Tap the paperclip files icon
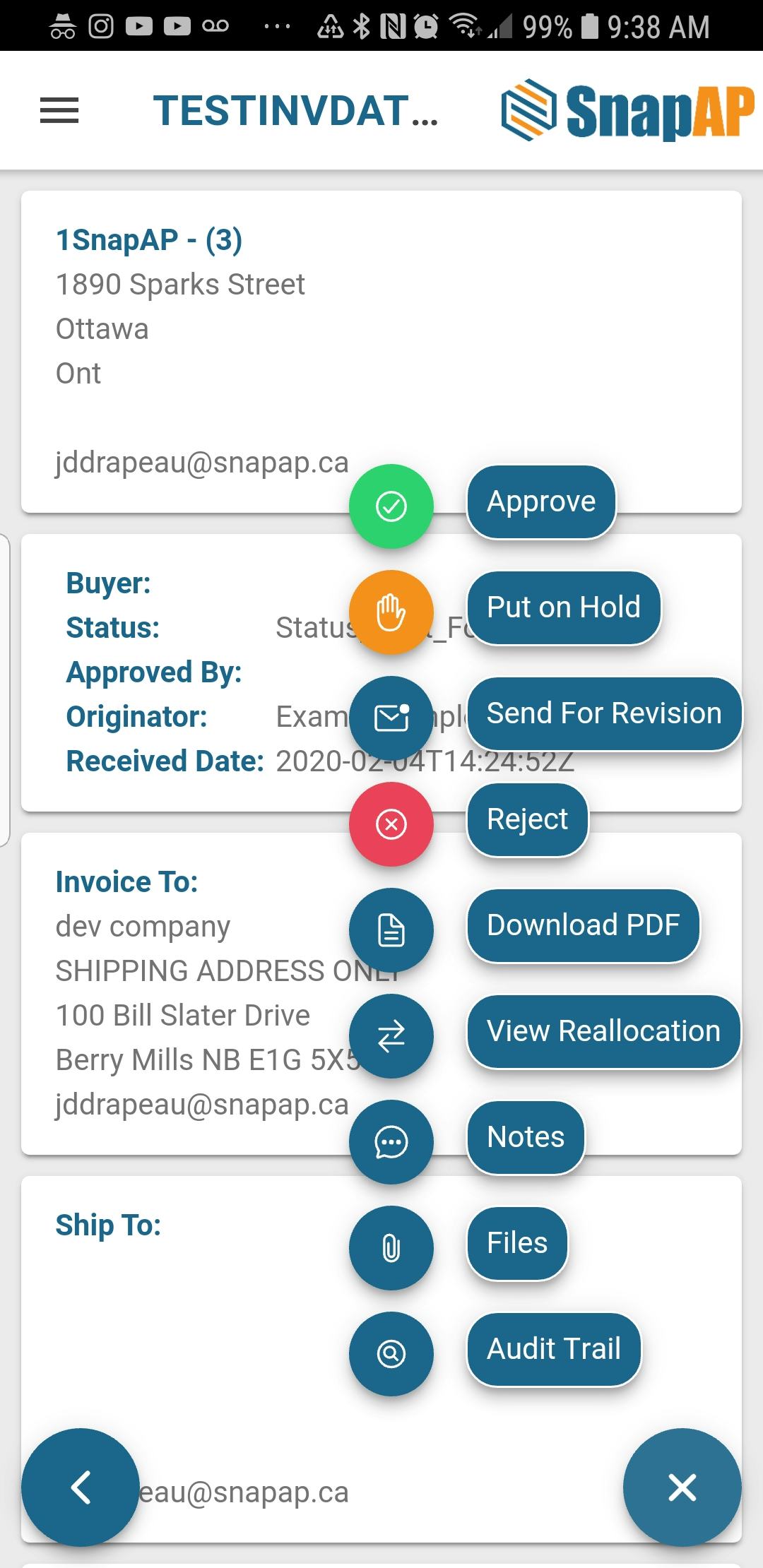Screen dimensions: 763x1568 [x=391, y=1247]
